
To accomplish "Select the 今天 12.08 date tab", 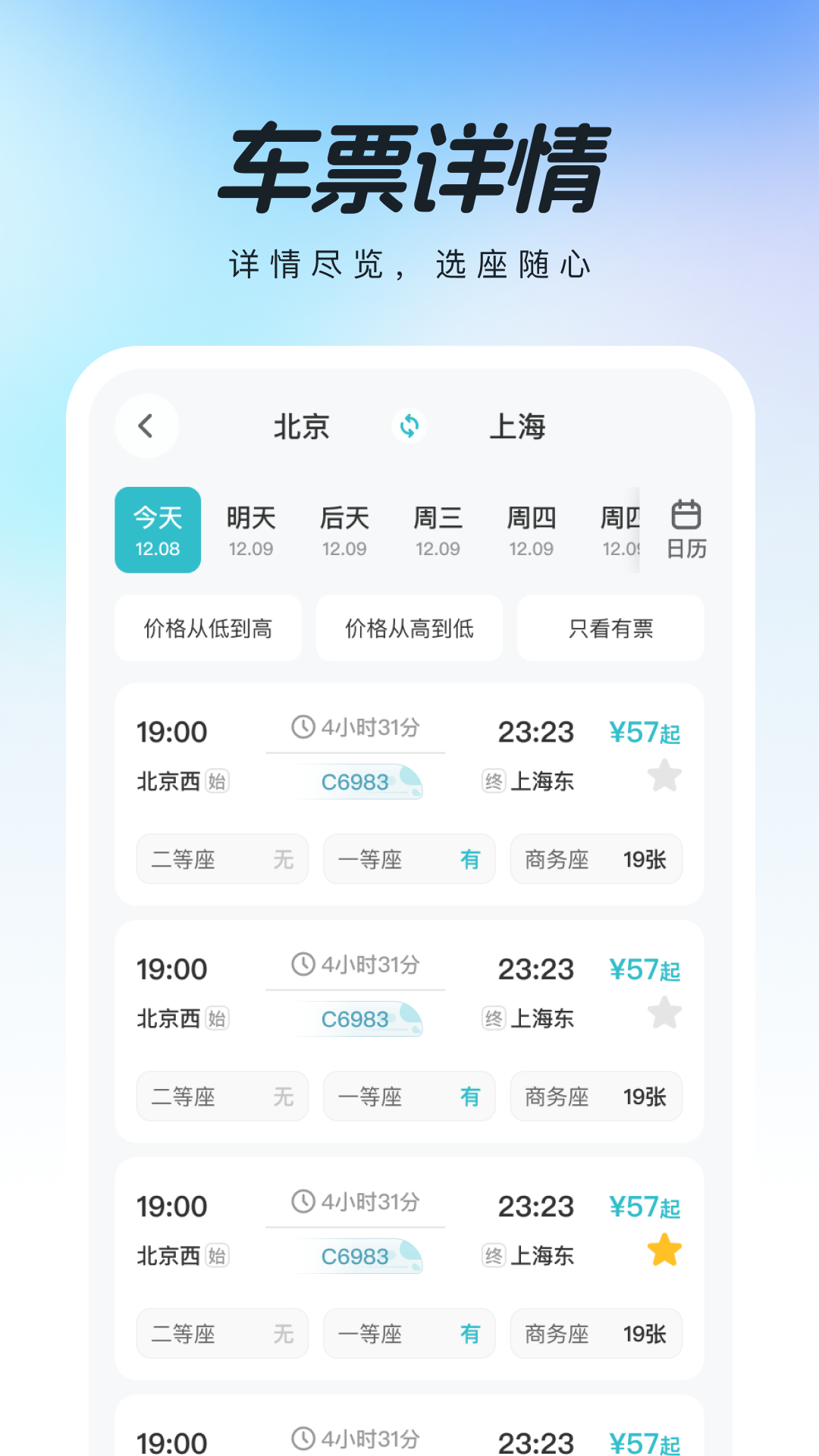I will tap(158, 529).
